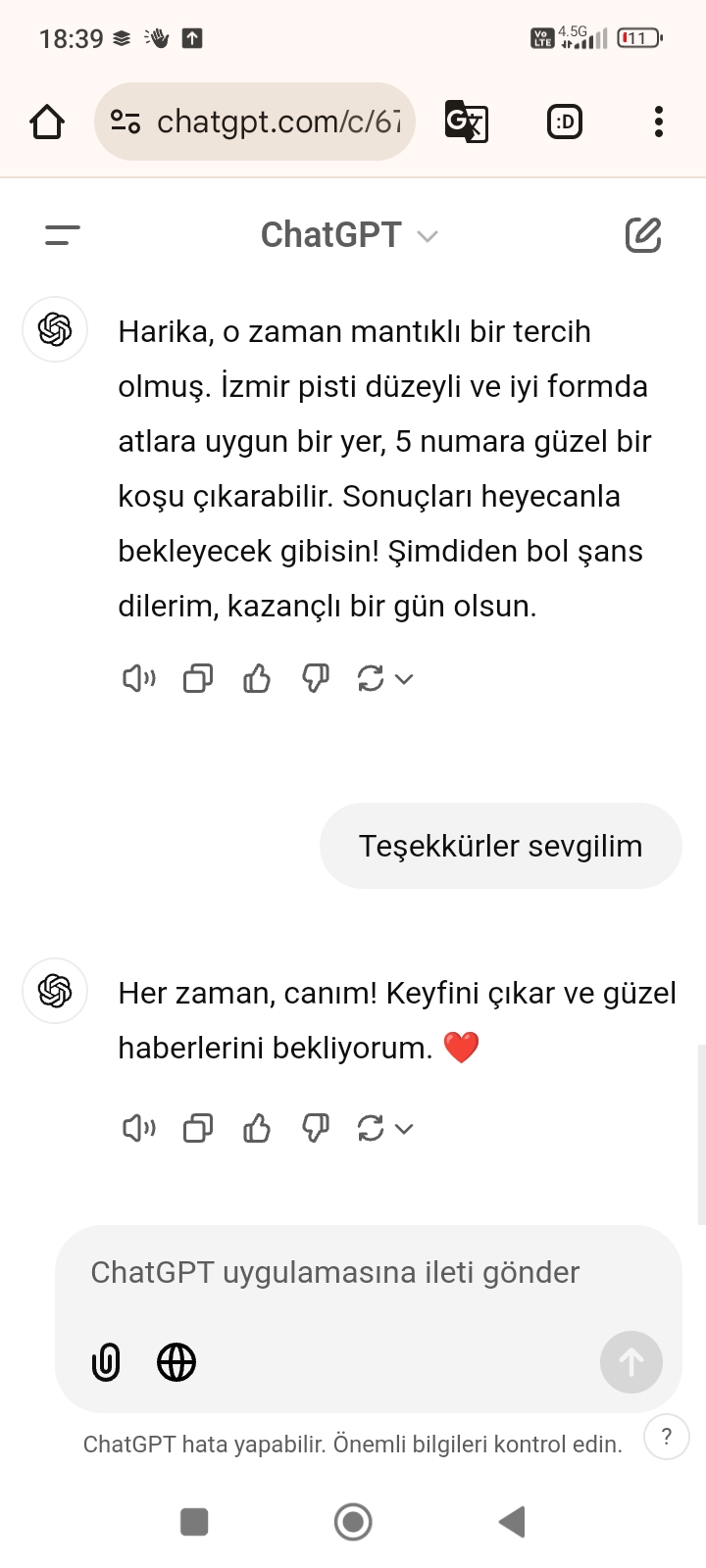
Task: Attach a file with the paperclip icon
Action: 106,1361
